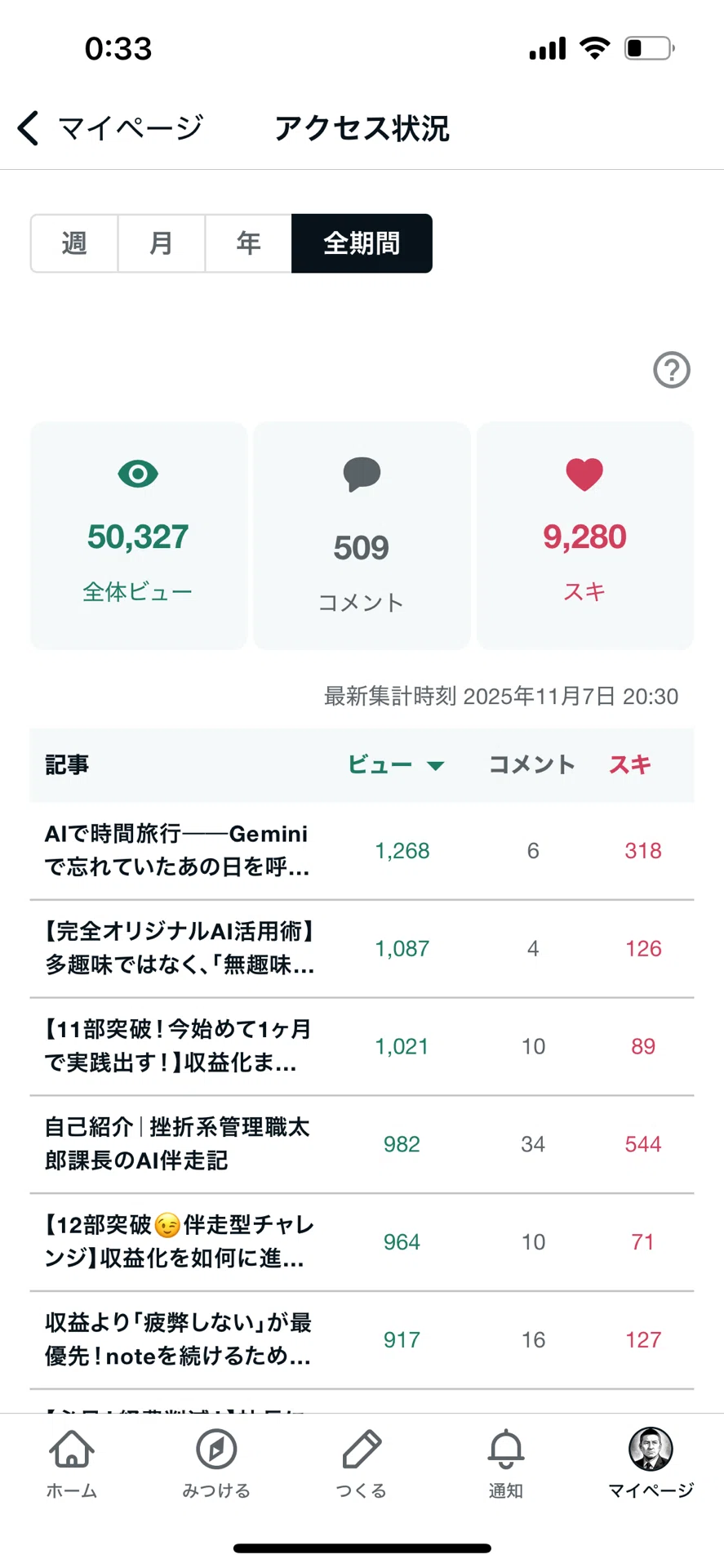This screenshot has width=724, height=1568.
Task: Open the マイページ profile tab
Action: (651, 1463)
